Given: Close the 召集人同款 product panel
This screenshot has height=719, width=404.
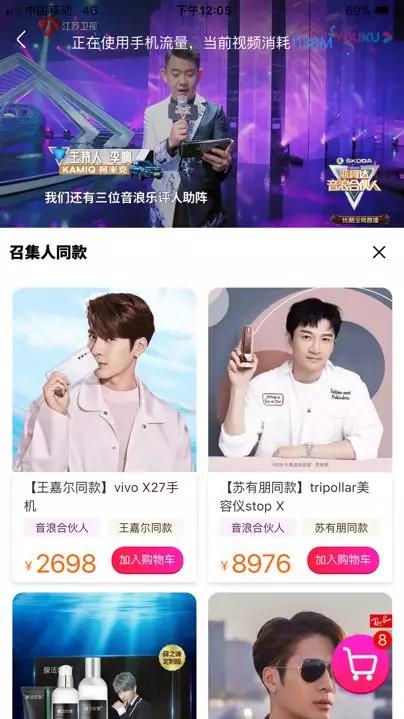Looking at the screenshot, I should [379, 252].
